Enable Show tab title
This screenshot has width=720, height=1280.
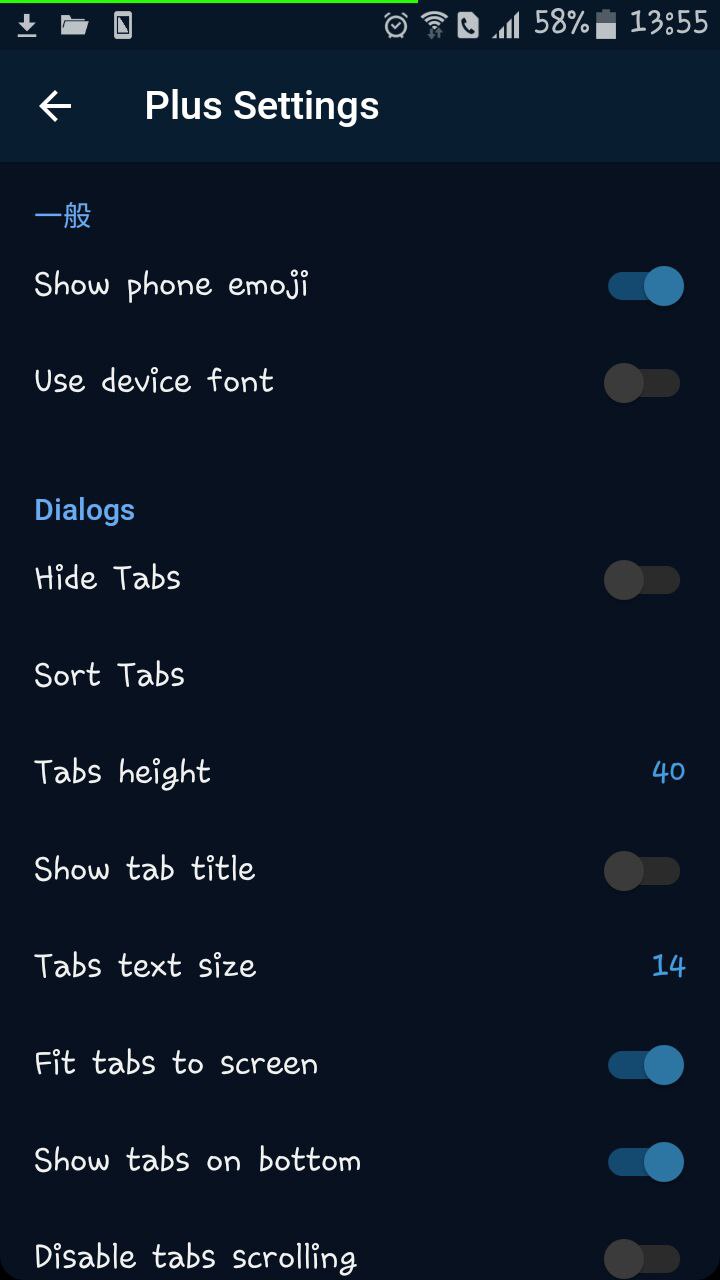point(642,870)
